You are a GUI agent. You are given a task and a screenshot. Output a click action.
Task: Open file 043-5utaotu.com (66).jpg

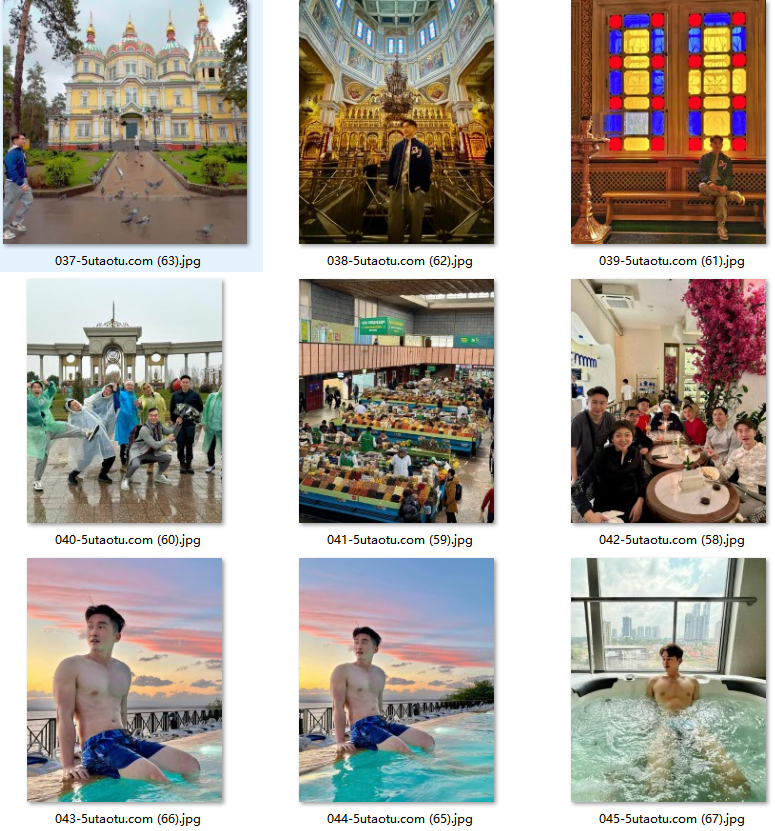coord(125,679)
